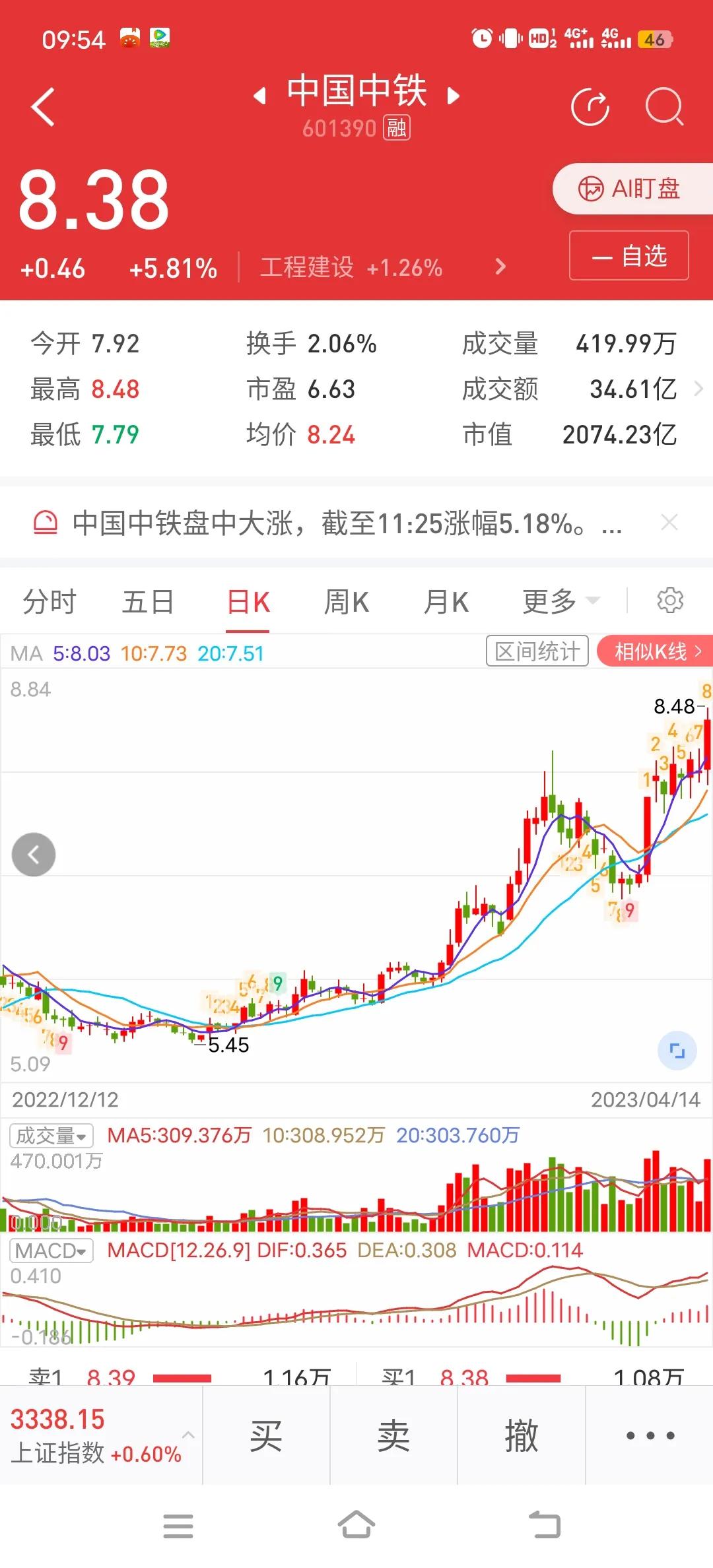Switch to the 周K chart tab
713x1568 pixels.
347,601
